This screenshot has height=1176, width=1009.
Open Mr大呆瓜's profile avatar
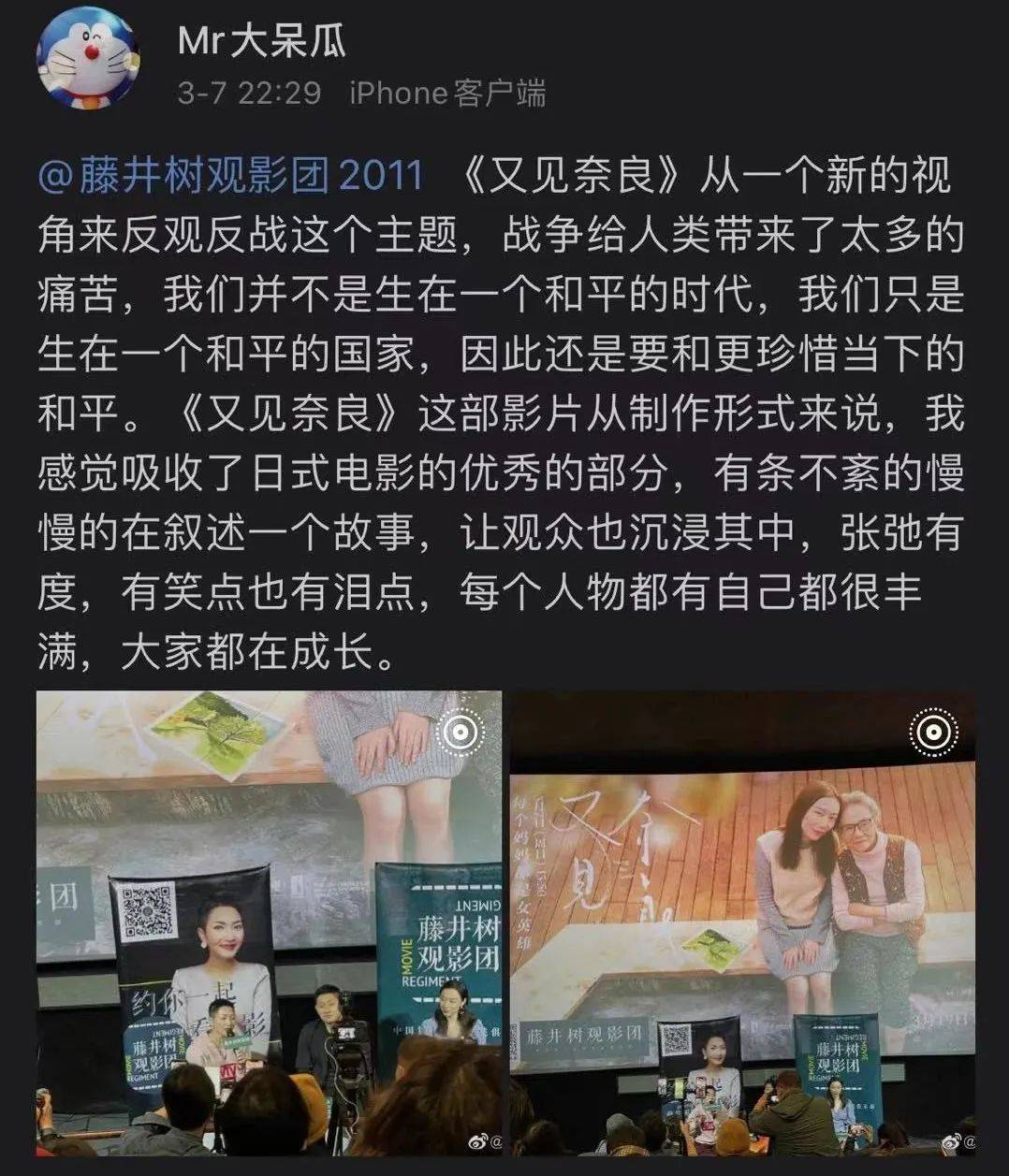pyautogui.click(x=87, y=60)
